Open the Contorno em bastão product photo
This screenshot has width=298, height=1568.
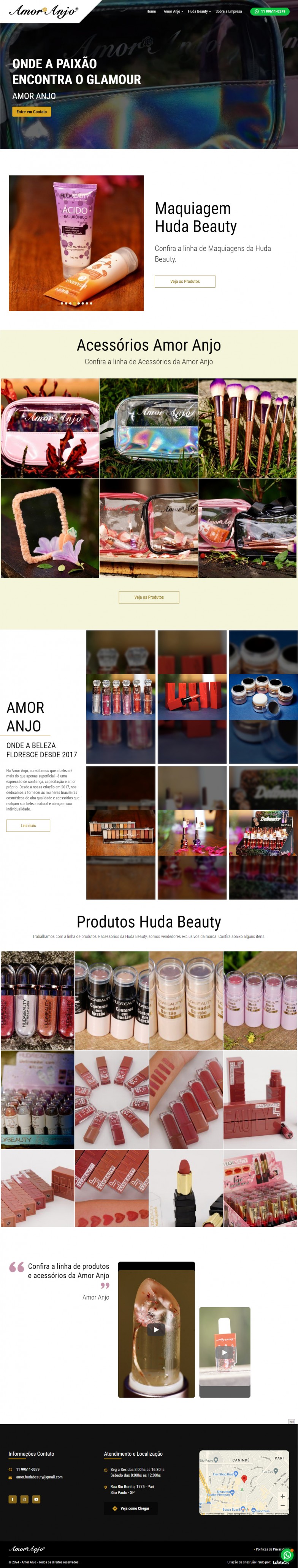pyautogui.click(x=111, y=1000)
